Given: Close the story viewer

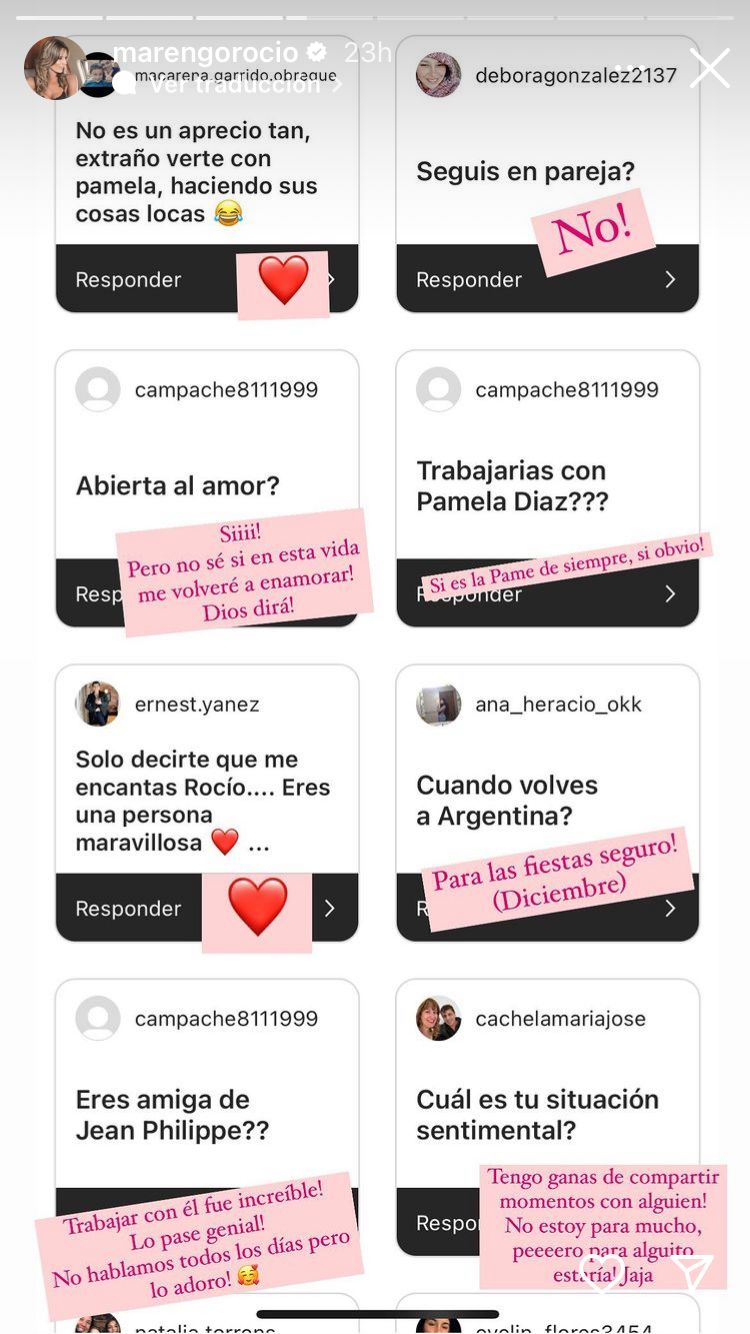Looking at the screenshot, I should tap(709, 69).
